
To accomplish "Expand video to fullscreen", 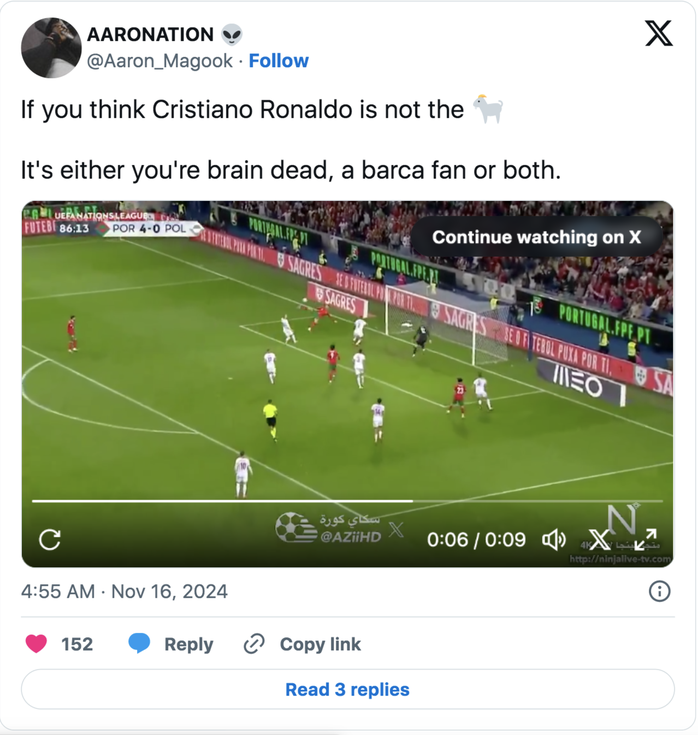I will click(645, 540).
